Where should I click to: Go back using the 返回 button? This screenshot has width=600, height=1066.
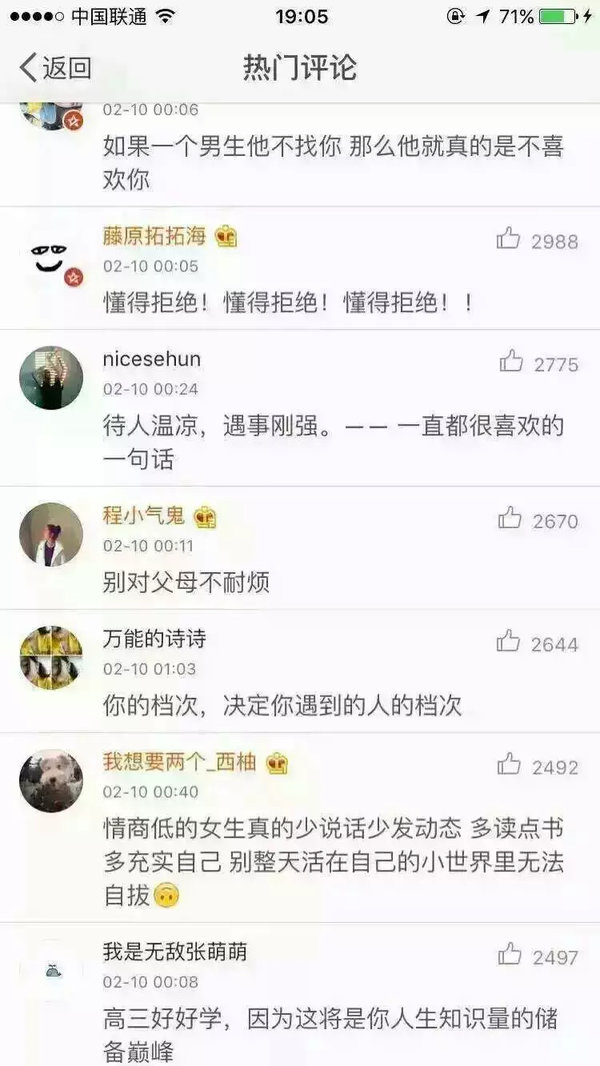[56, 68]
